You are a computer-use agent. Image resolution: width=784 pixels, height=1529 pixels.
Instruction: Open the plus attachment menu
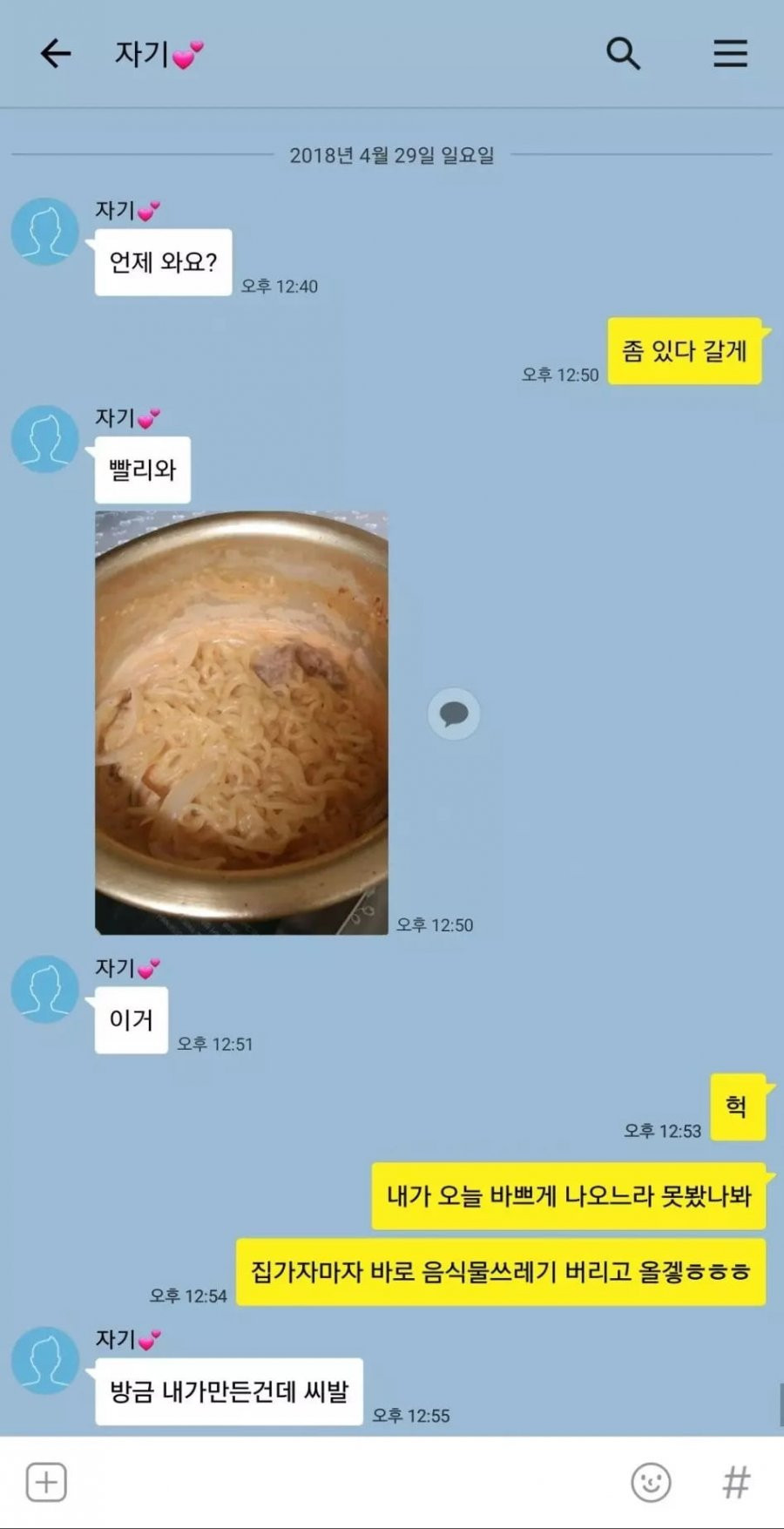(46, 1482)
